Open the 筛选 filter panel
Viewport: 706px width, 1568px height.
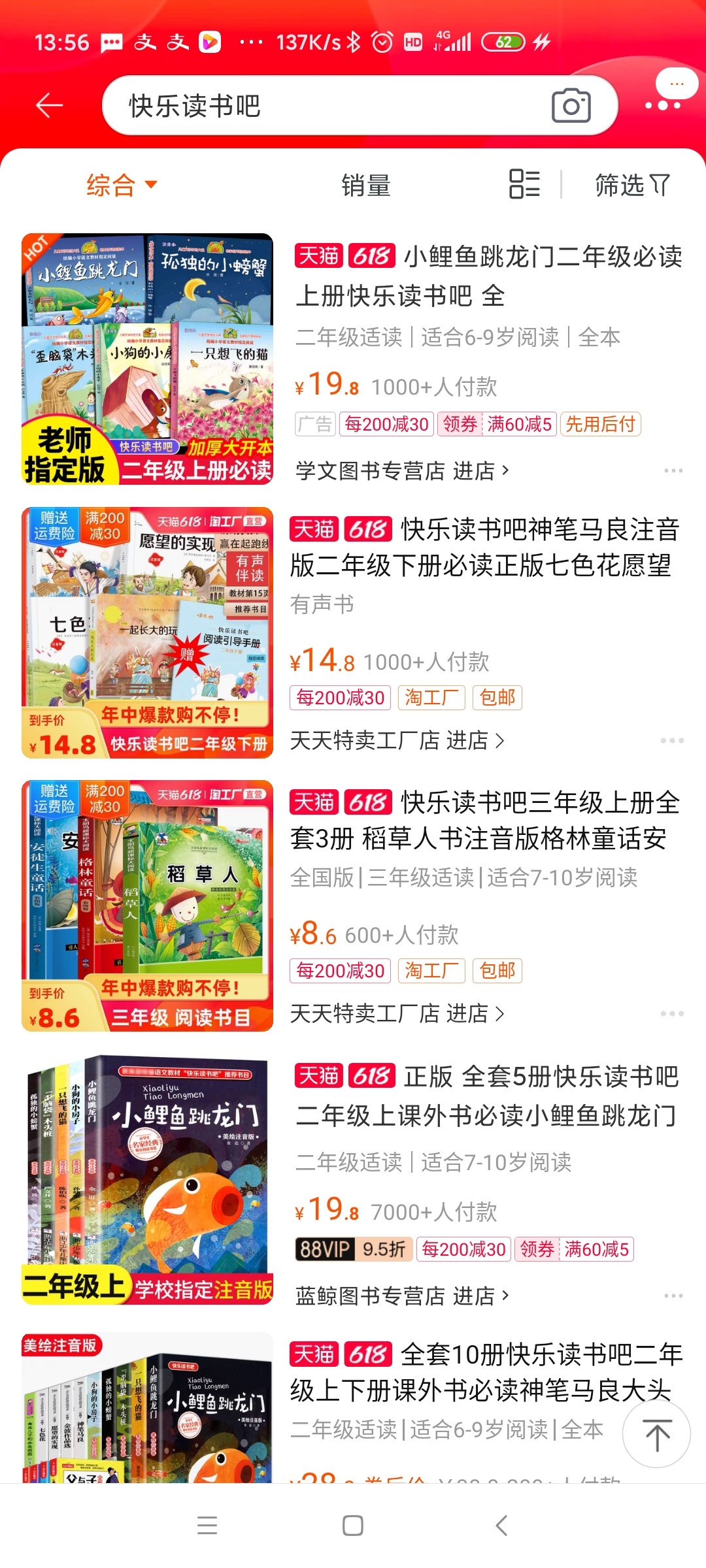coord(632,185)
